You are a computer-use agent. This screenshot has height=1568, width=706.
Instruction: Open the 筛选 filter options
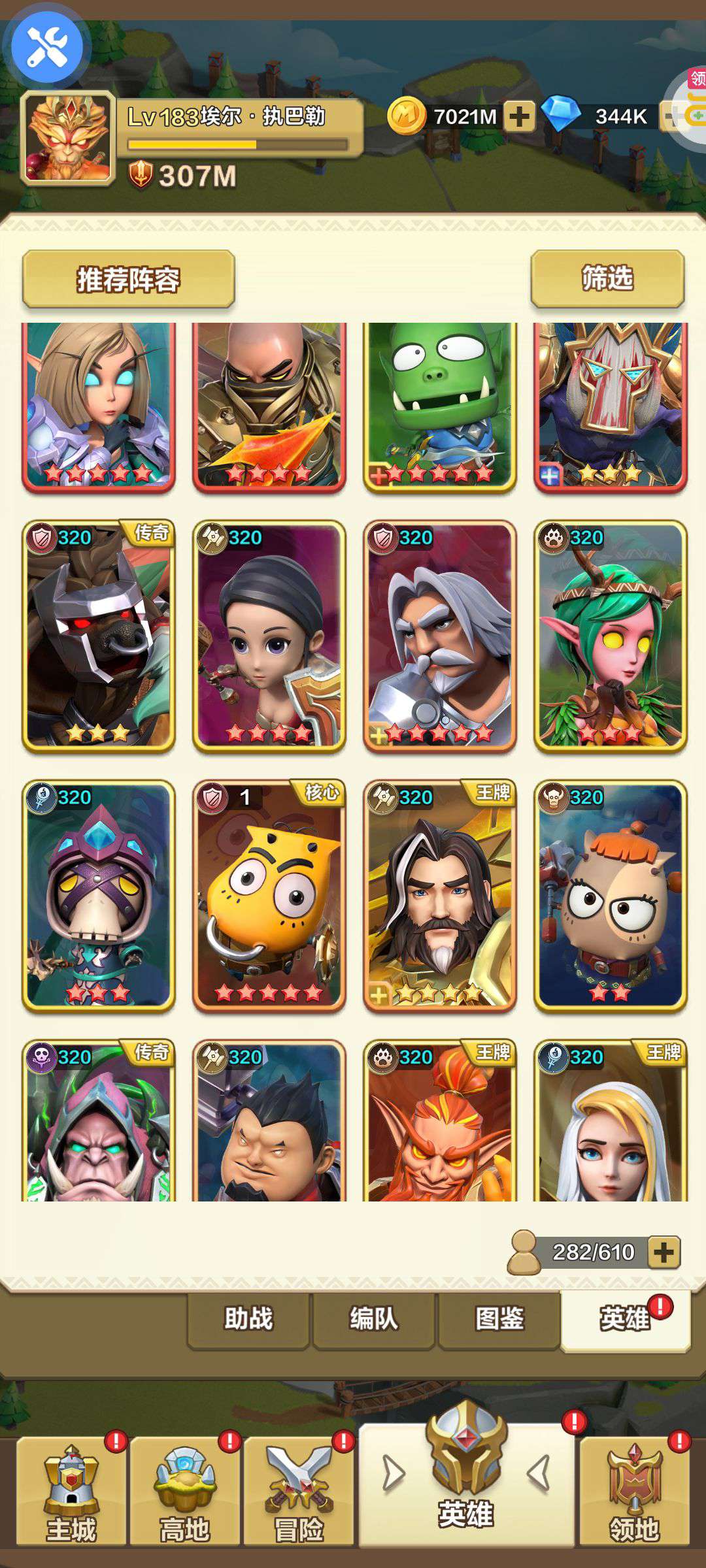(608, 278)
